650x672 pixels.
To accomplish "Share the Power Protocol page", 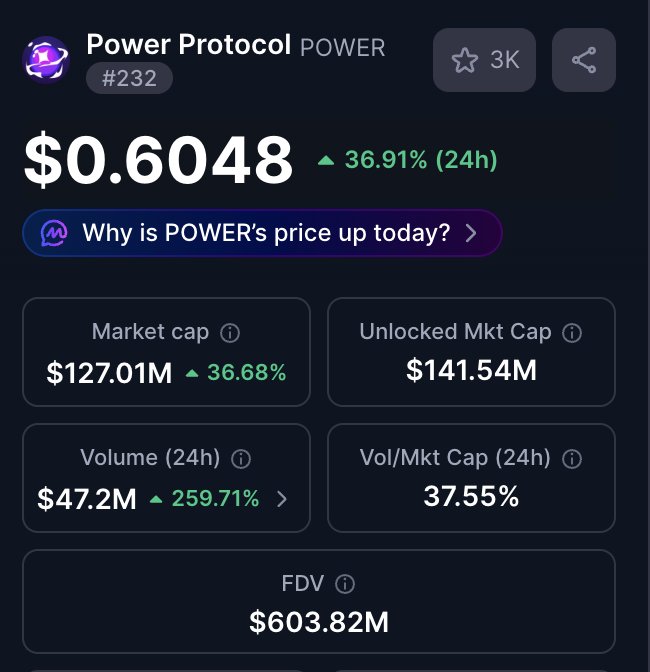I will click(x=583, y=60).
